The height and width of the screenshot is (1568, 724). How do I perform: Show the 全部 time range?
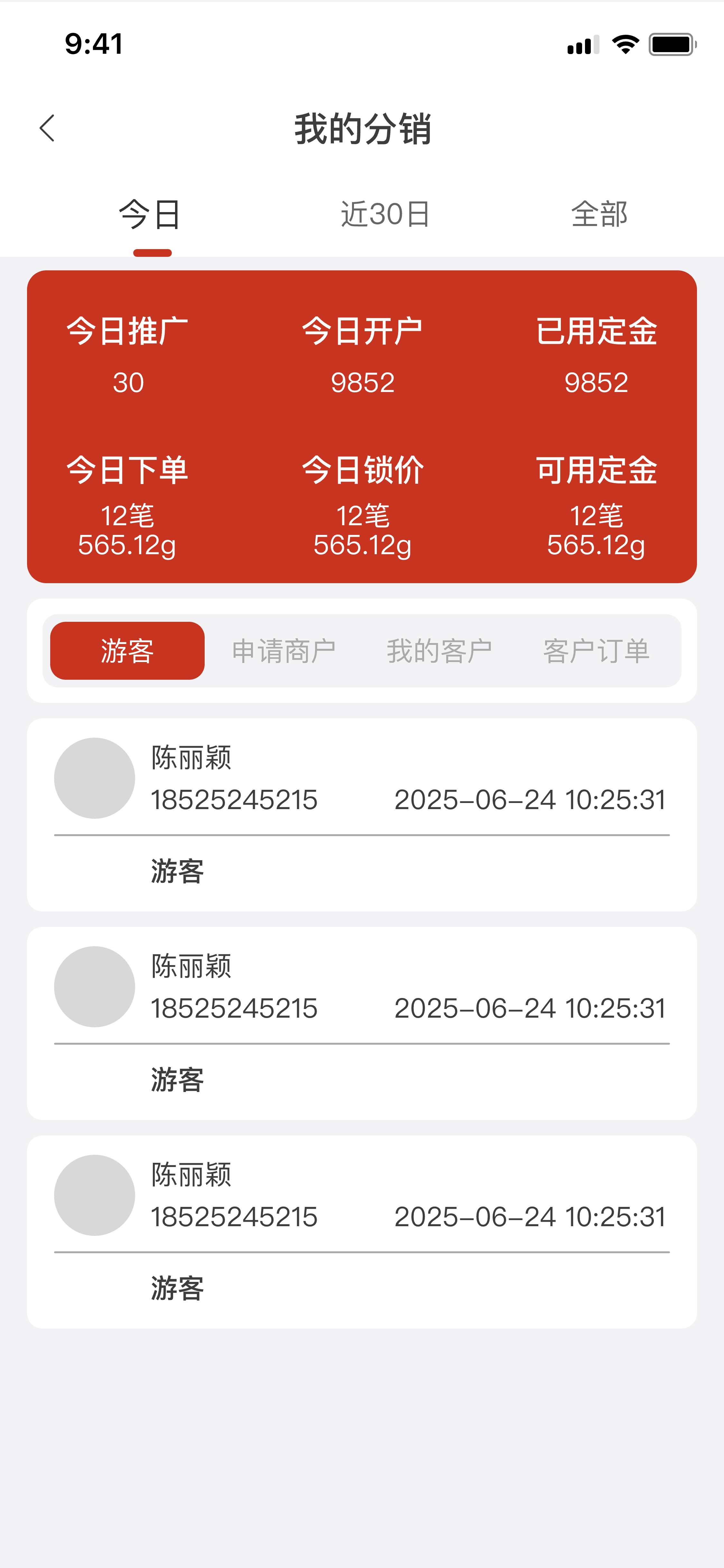(599, 215)
